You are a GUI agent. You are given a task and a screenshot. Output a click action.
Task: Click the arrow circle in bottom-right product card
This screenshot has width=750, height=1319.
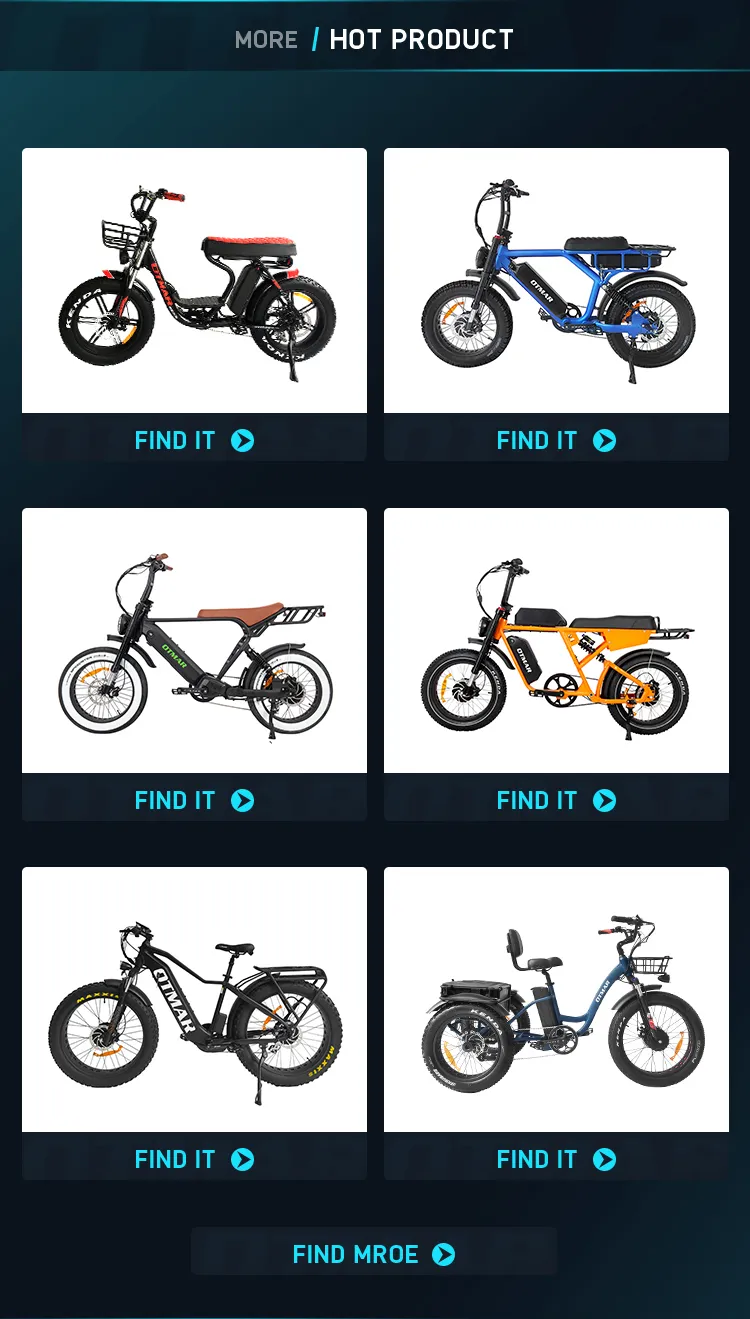pos(605,1159)
